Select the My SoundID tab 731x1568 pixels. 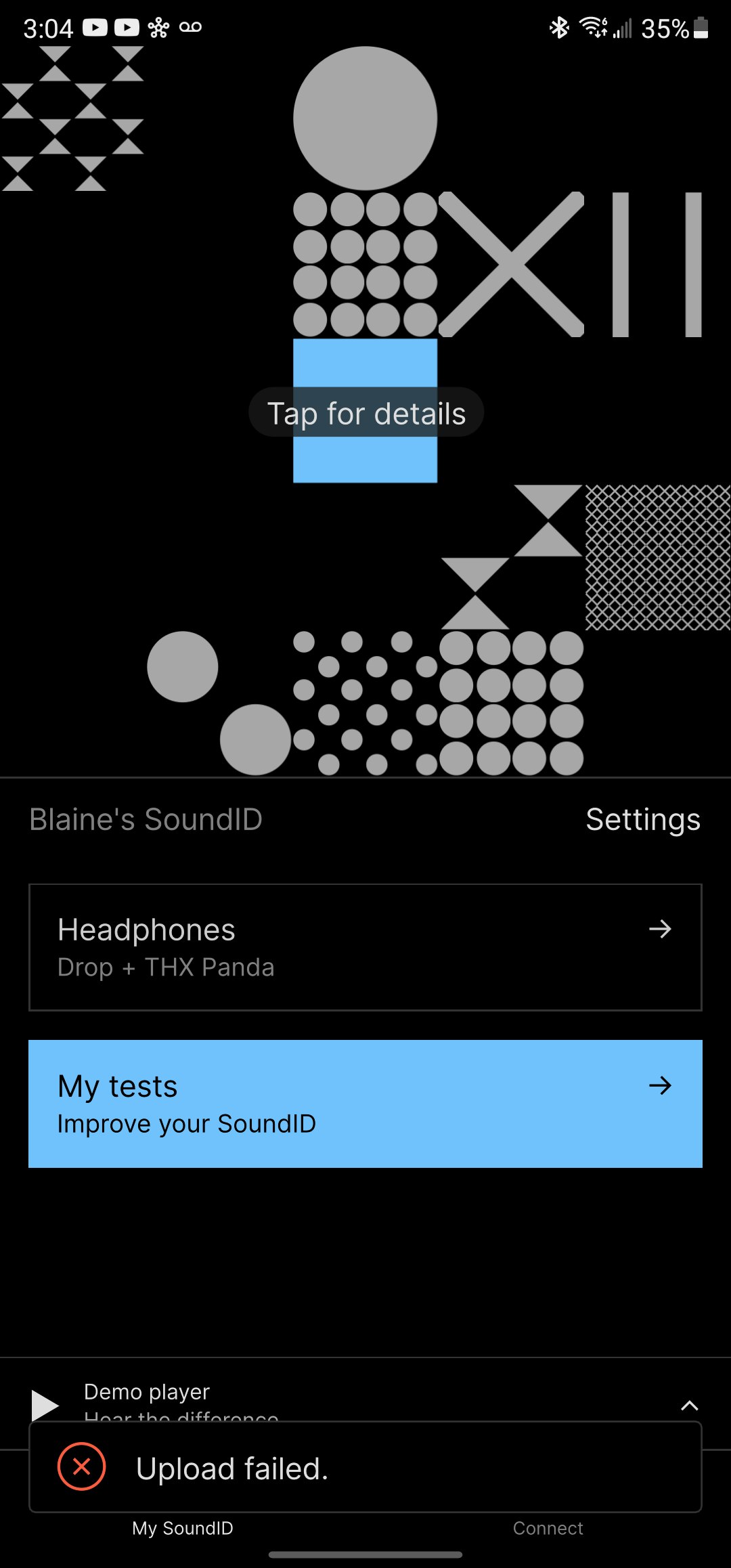(x=183, y=1528)
